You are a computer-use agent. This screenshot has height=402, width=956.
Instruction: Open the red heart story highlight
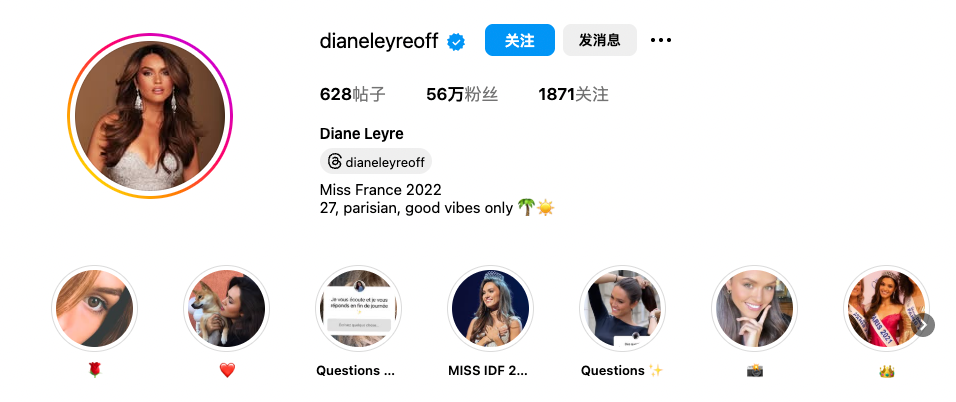point(226,309)
